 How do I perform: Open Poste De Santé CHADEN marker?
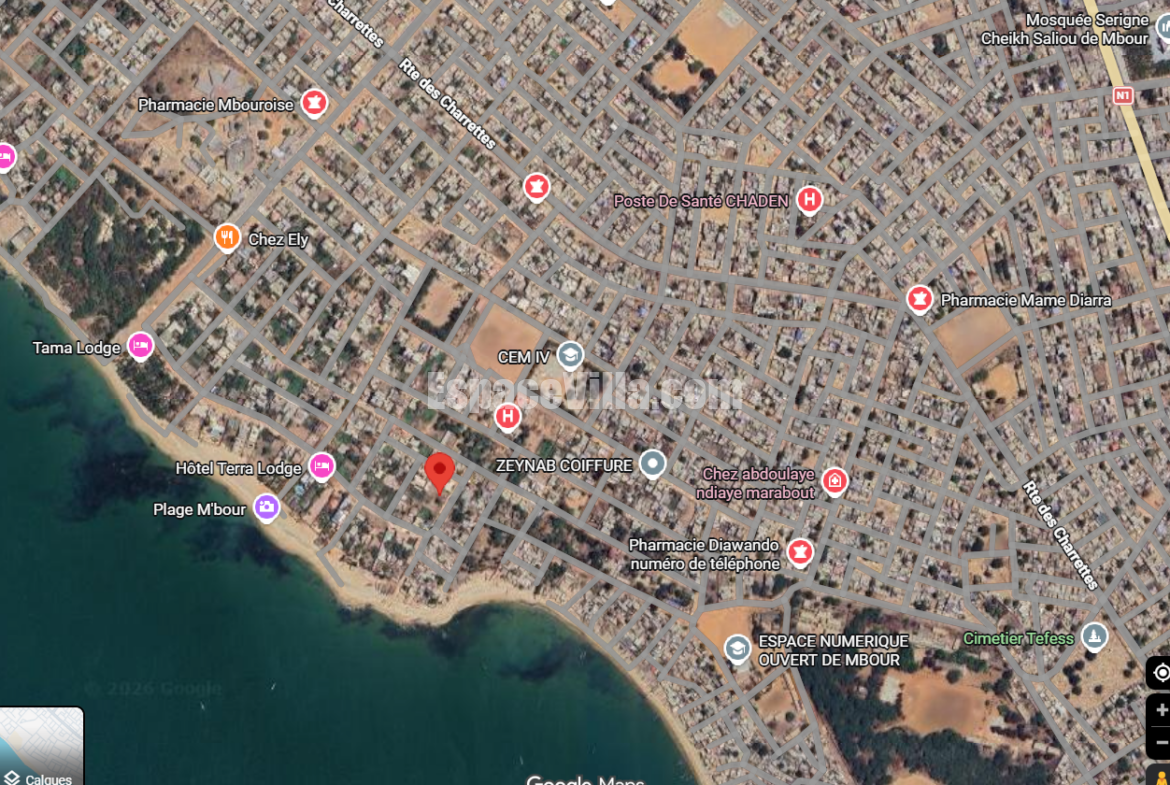(x=809, y=200)
